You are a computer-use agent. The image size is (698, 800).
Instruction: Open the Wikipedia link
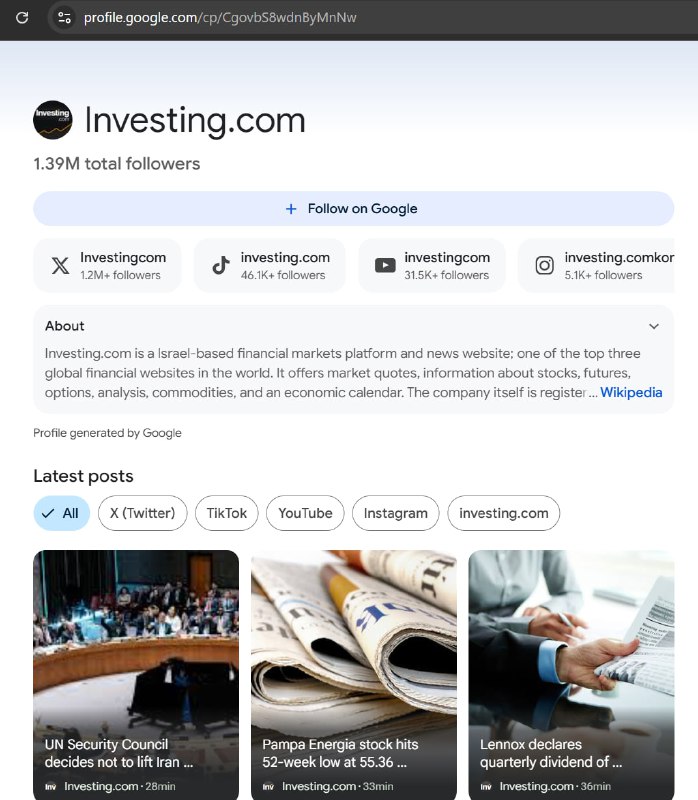click(631, 392)
